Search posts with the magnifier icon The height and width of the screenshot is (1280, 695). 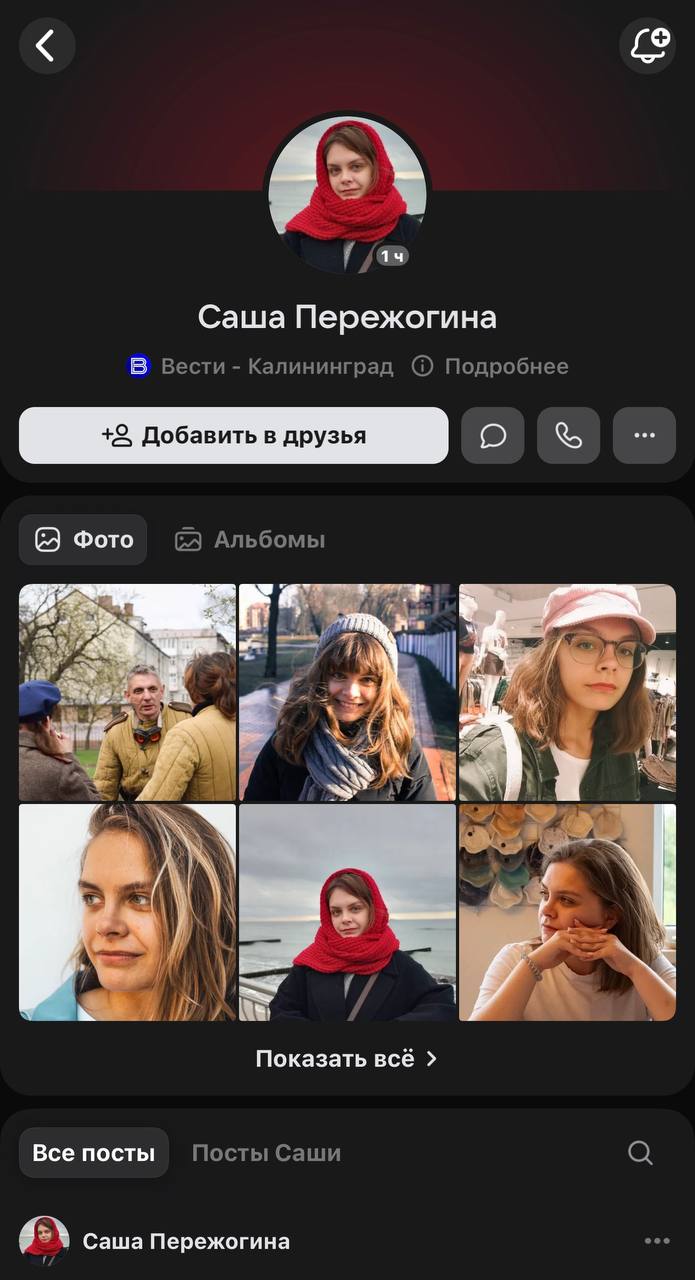tap(640, 1153)
